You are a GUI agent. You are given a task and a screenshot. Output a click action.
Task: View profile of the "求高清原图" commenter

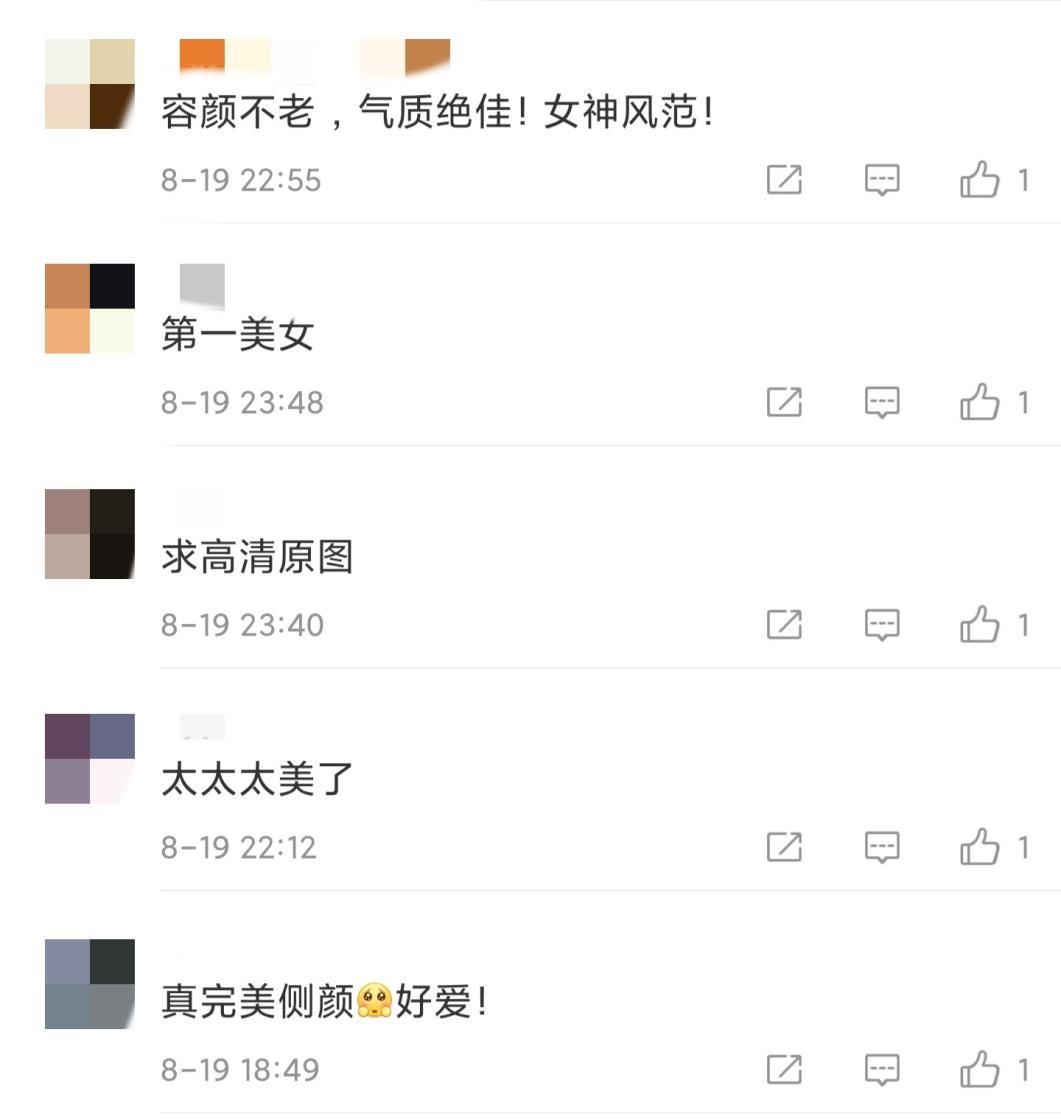90,533
